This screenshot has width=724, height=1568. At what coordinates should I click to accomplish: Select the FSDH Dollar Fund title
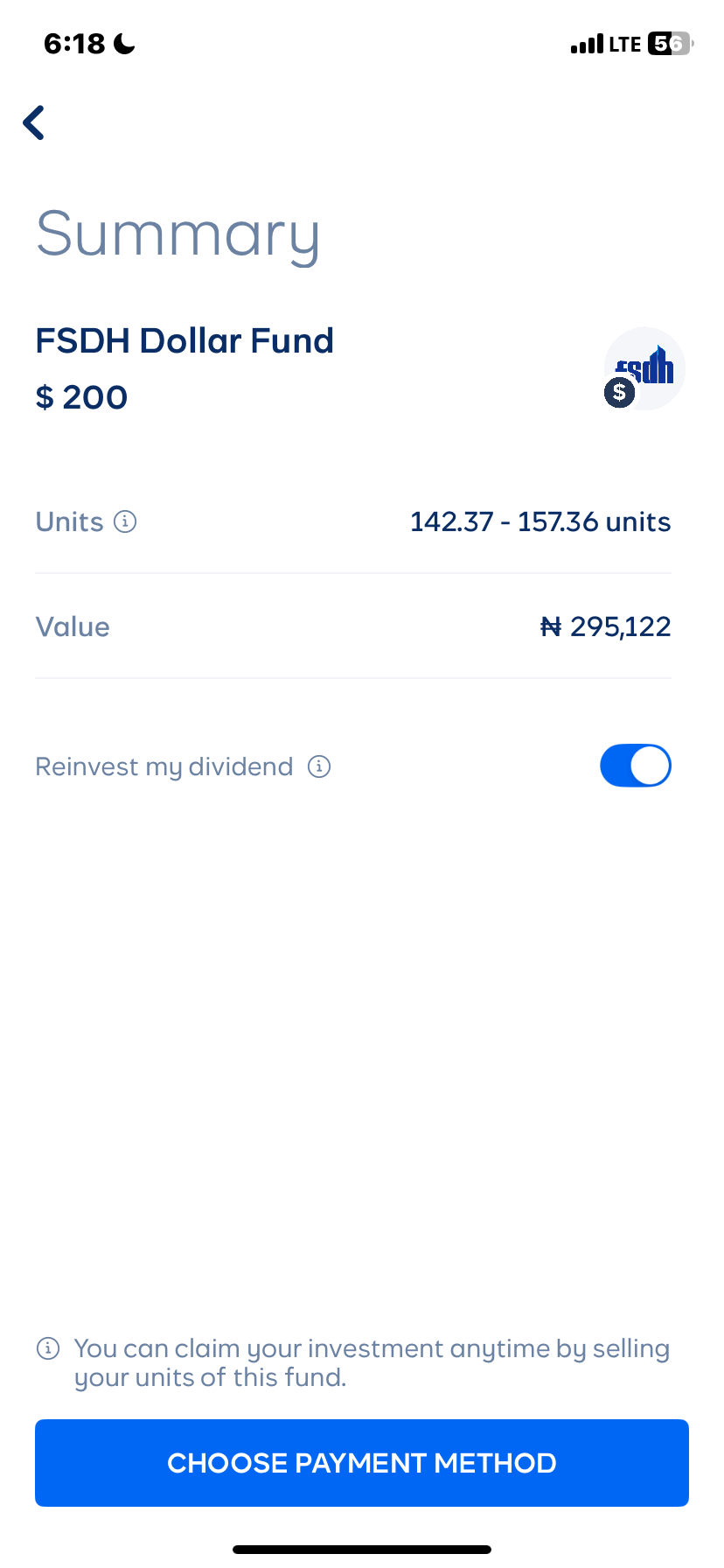[x=184, y=340]
